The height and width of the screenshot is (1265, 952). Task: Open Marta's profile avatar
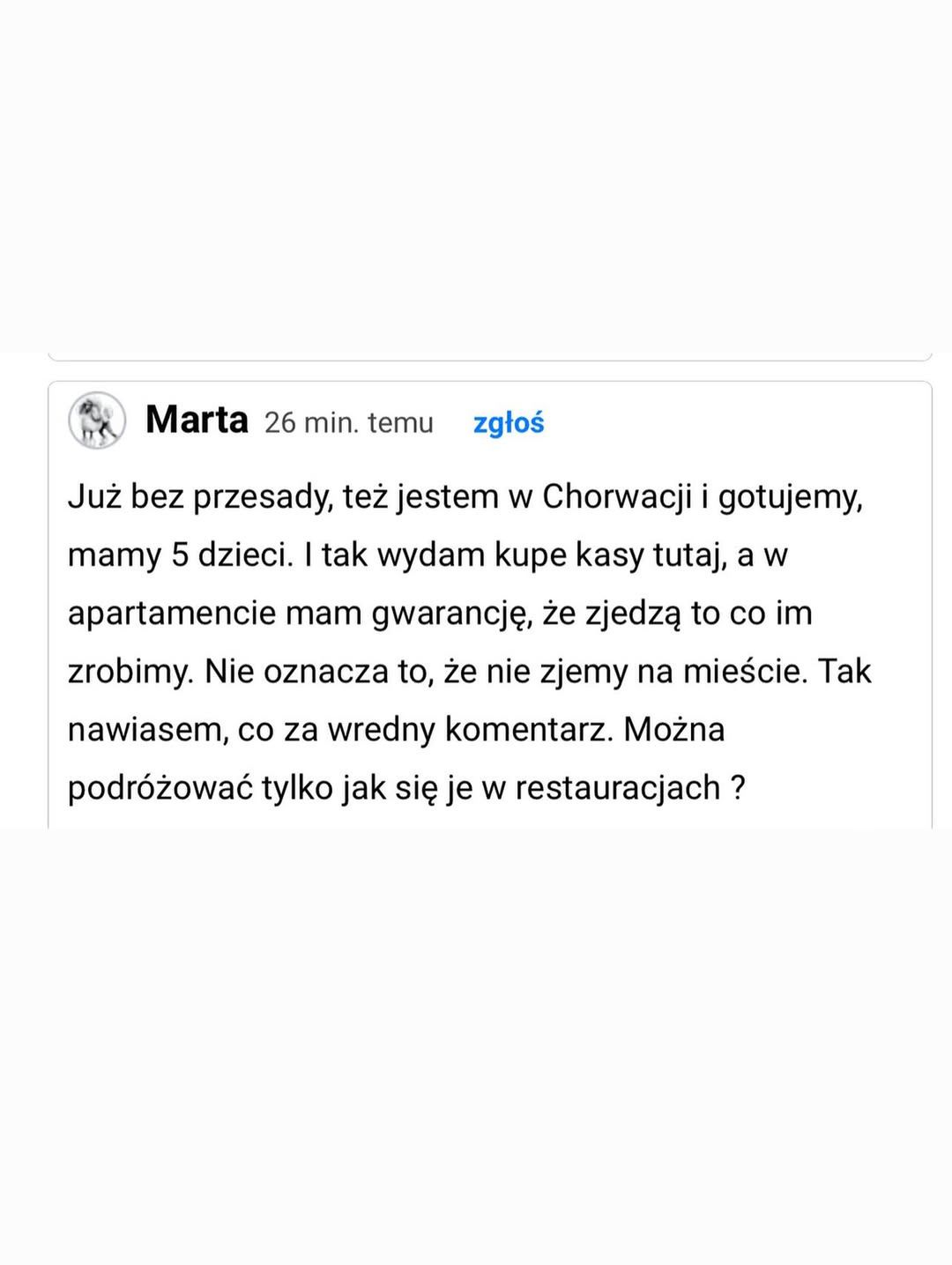(97, 420)
